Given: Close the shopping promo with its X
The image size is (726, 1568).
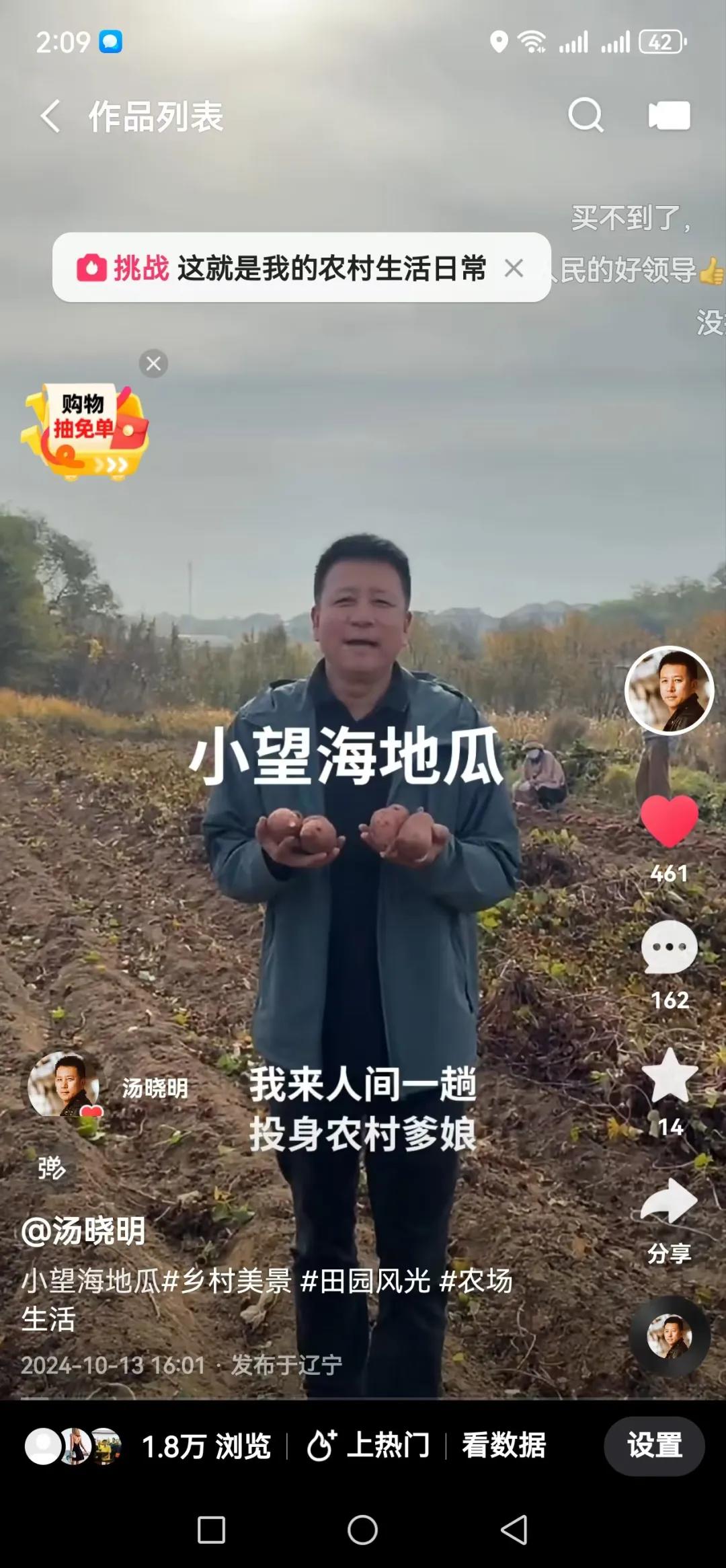Looking at the screenshot, I should pos(154,363).
